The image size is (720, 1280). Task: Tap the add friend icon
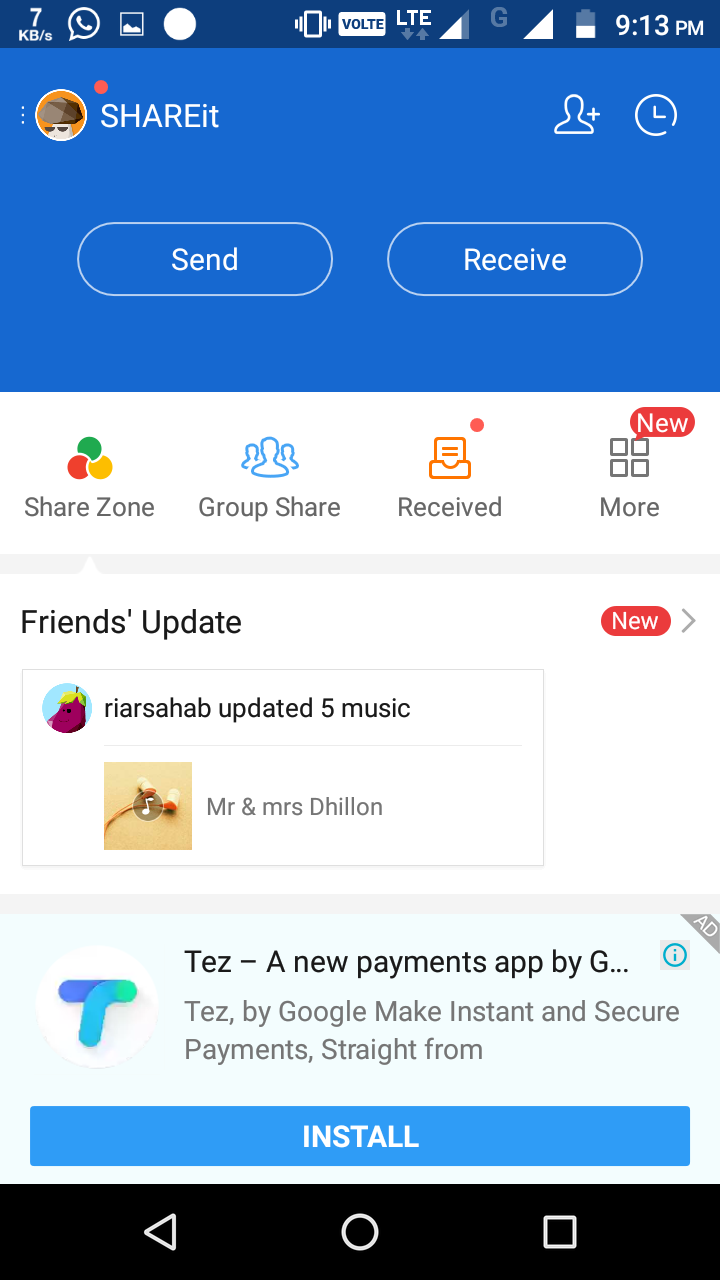(x=577, y=116)
